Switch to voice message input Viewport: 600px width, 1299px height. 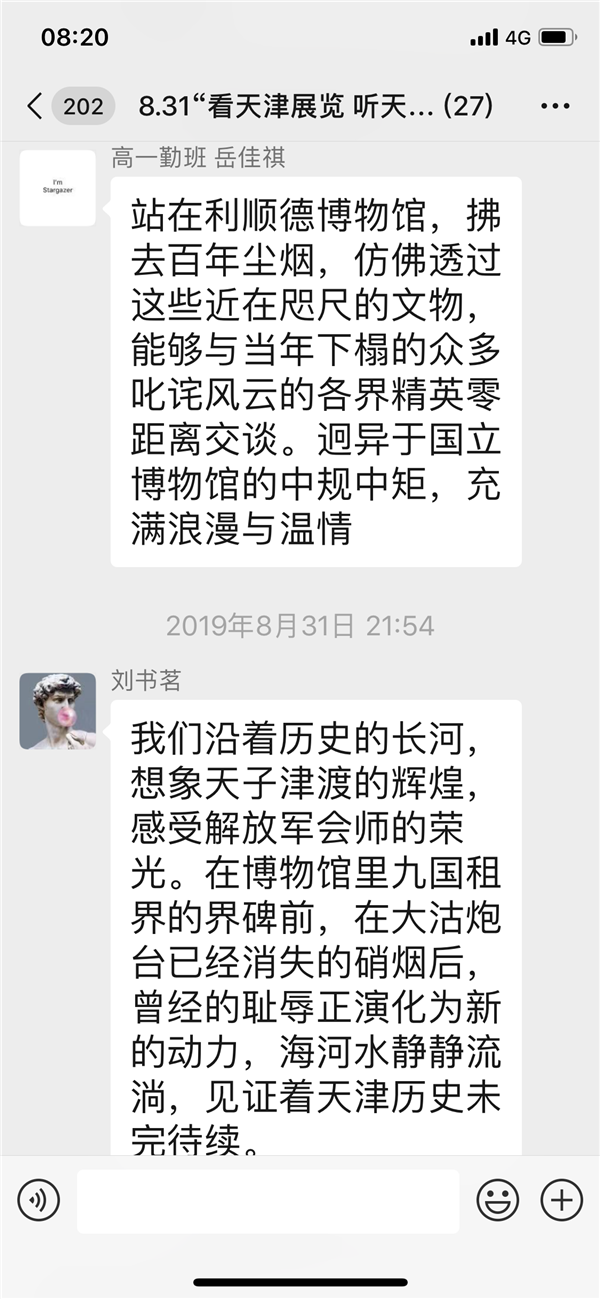coord(39,1200)
